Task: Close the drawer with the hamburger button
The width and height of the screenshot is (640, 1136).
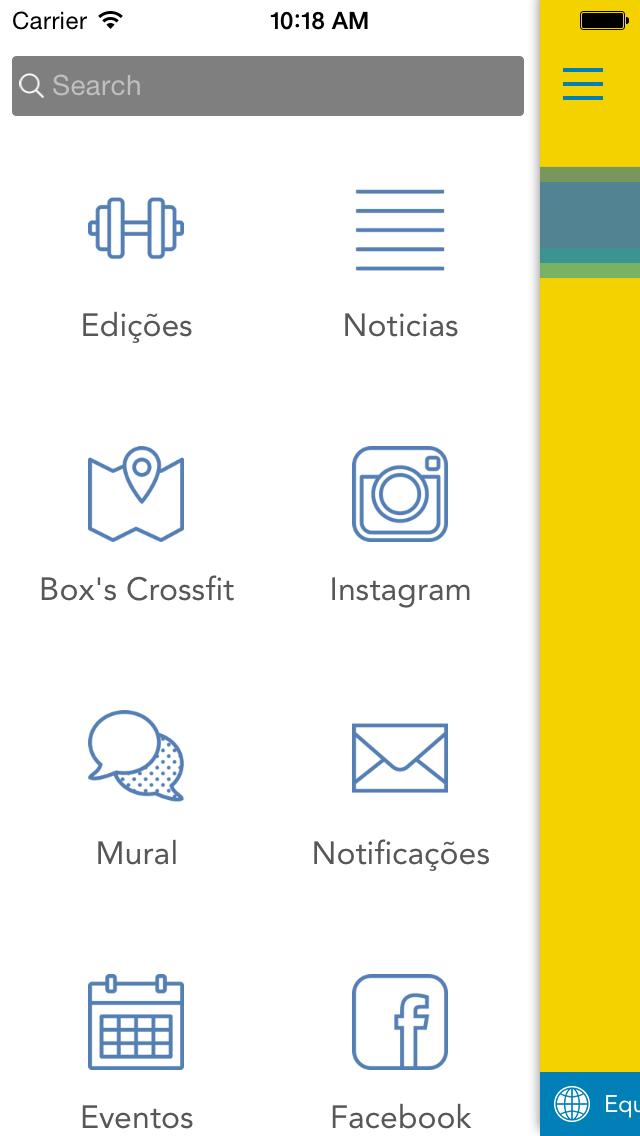Action: [583, 84]
